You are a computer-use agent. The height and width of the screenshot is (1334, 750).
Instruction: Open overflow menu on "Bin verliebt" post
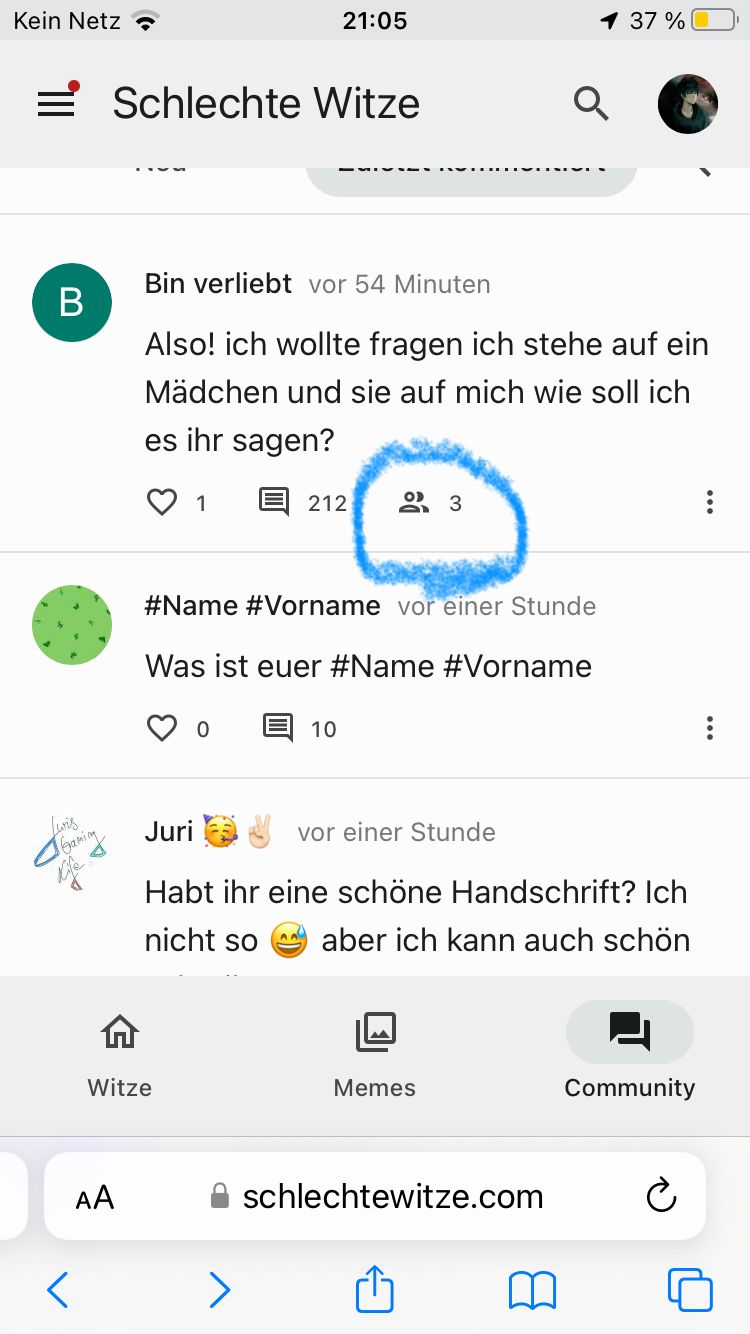point(709,502)
